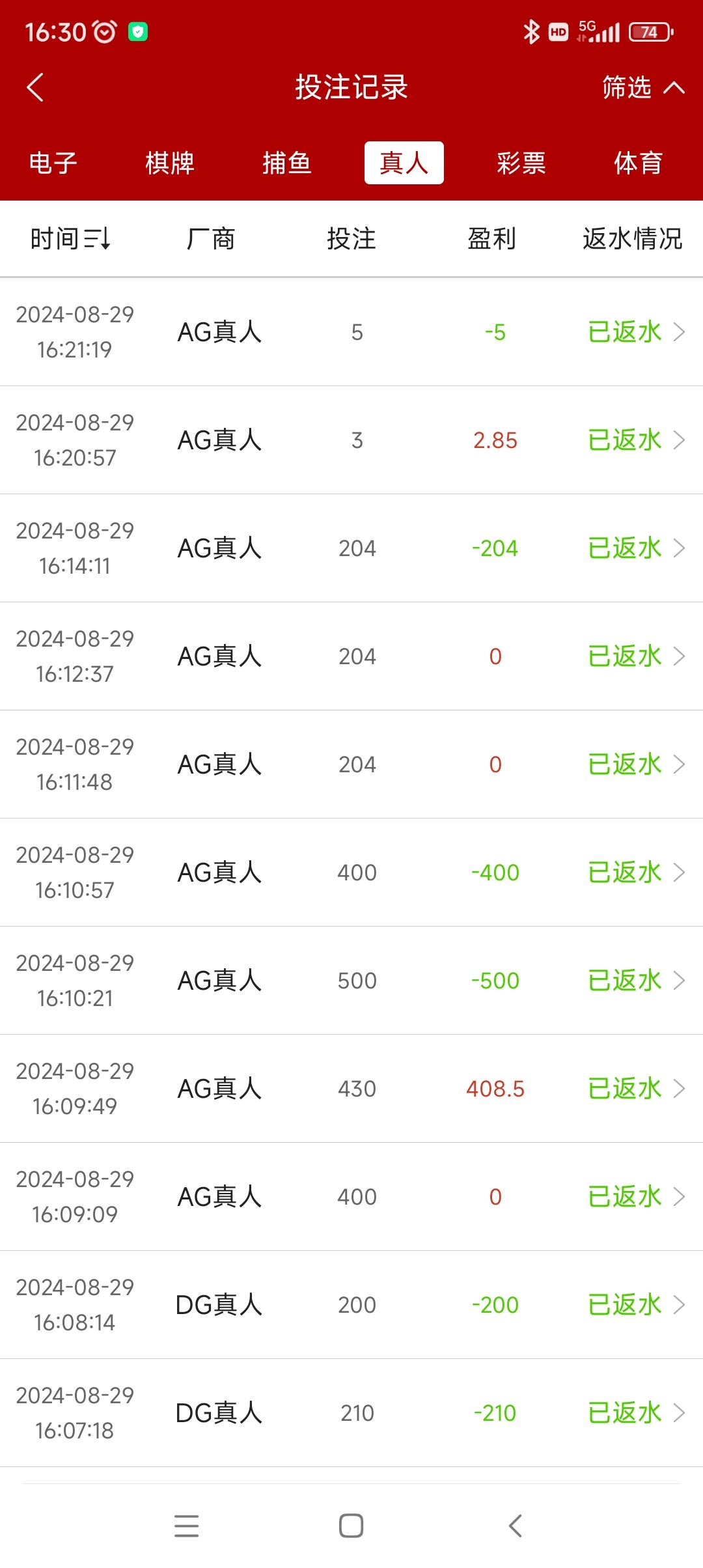This screenshot has height=1568, width=703.
Task: Sort records by 时间 column
Action: tap(70, 239)
